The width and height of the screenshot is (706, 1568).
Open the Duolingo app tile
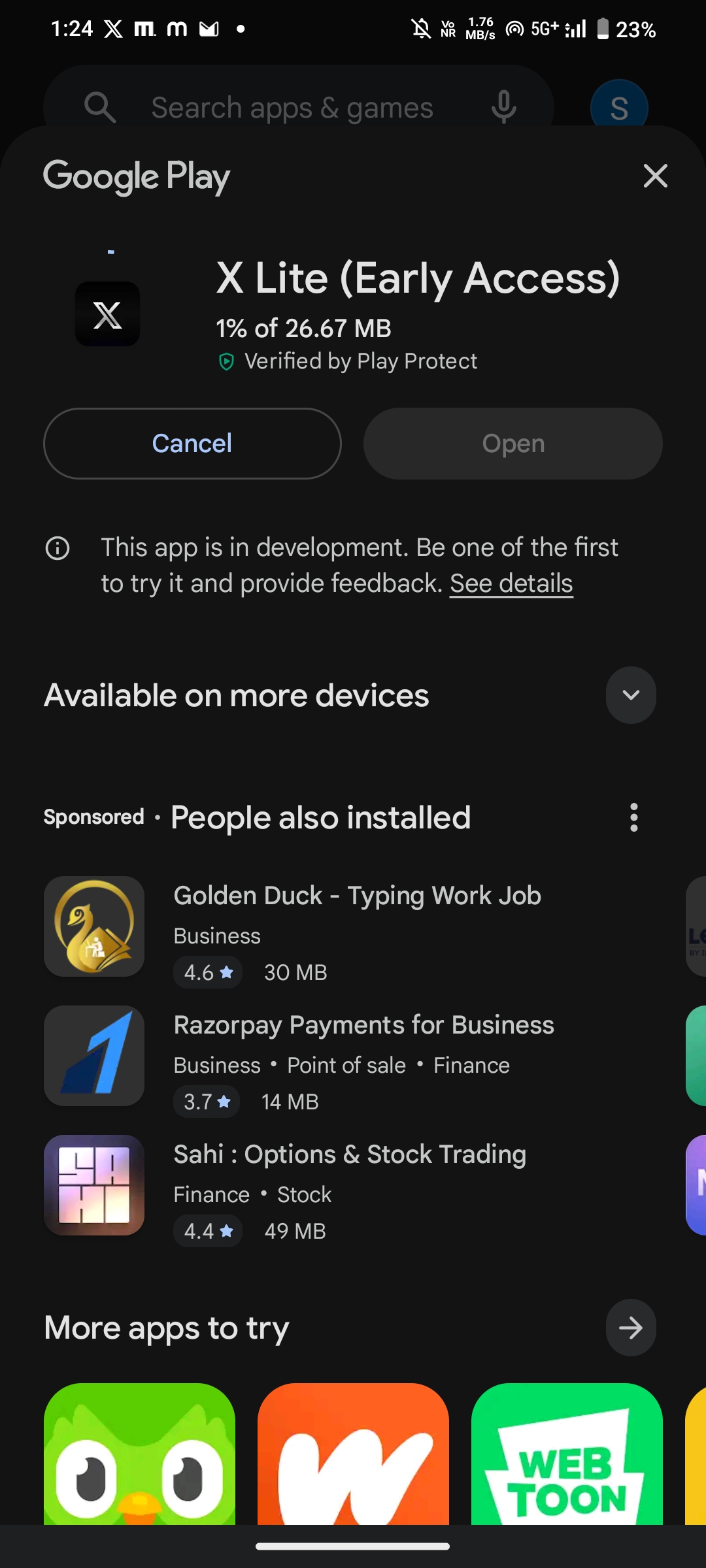pyautogui.click(x=139, y=1454)
